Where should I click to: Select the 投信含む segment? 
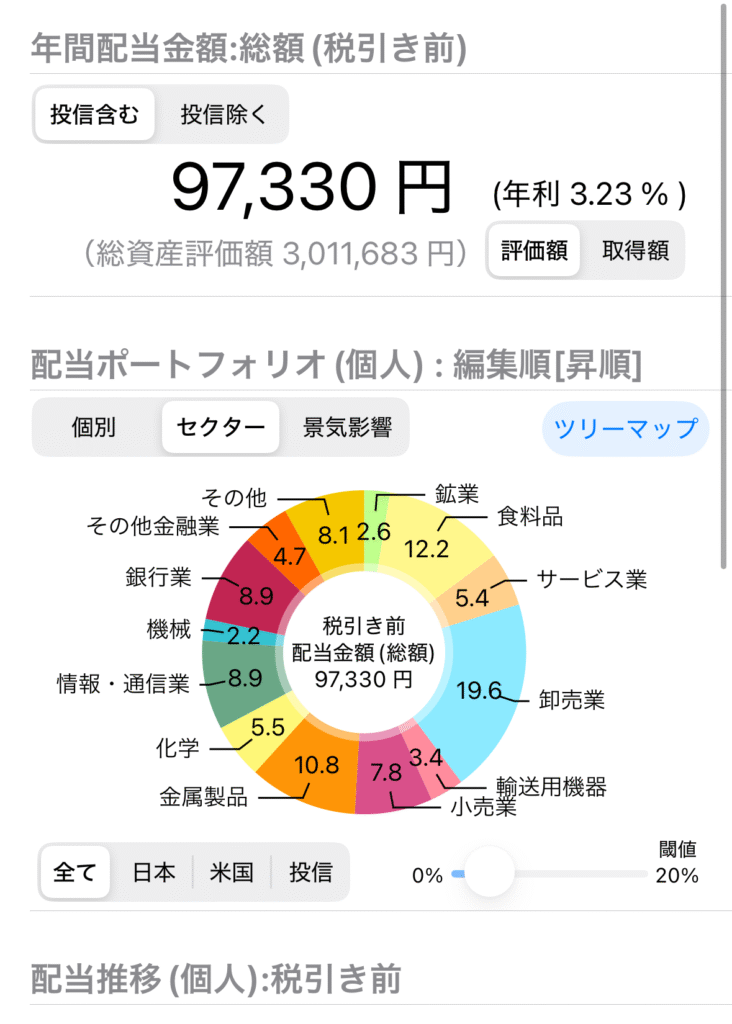tap(95, 115)
